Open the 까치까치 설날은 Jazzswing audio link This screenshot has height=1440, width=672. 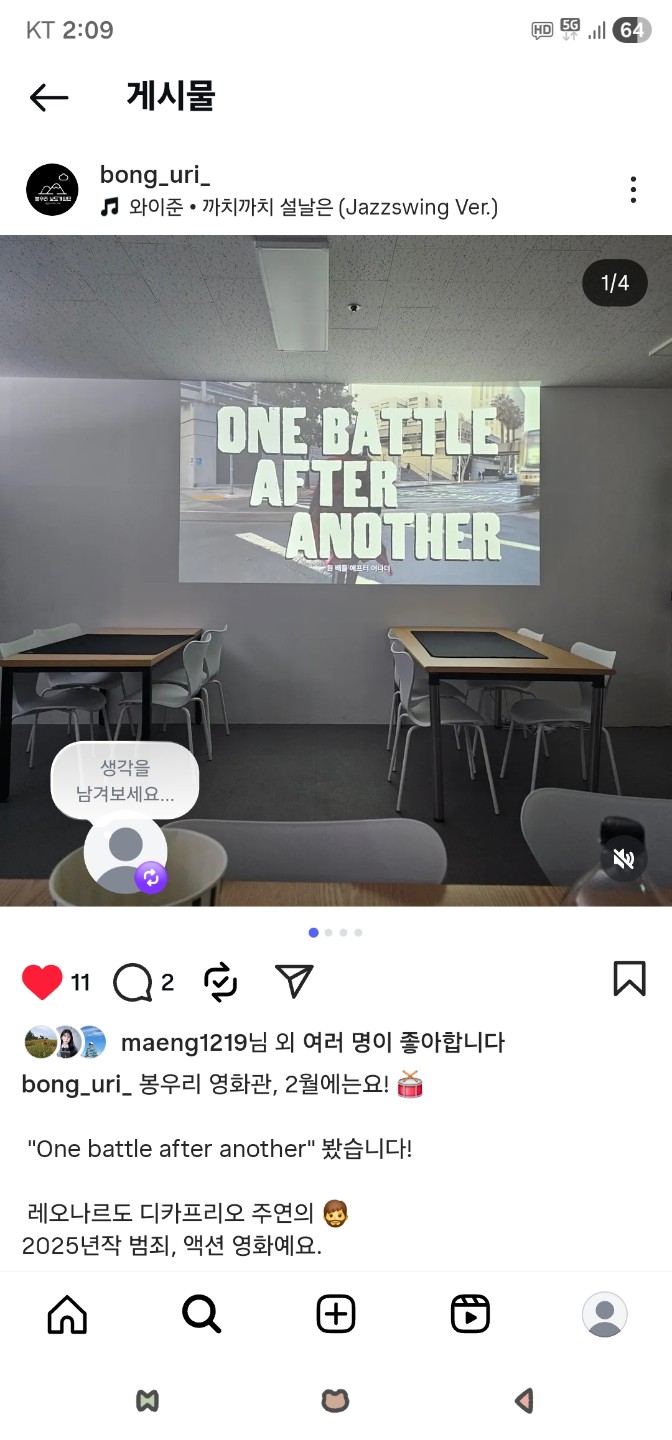300,207
